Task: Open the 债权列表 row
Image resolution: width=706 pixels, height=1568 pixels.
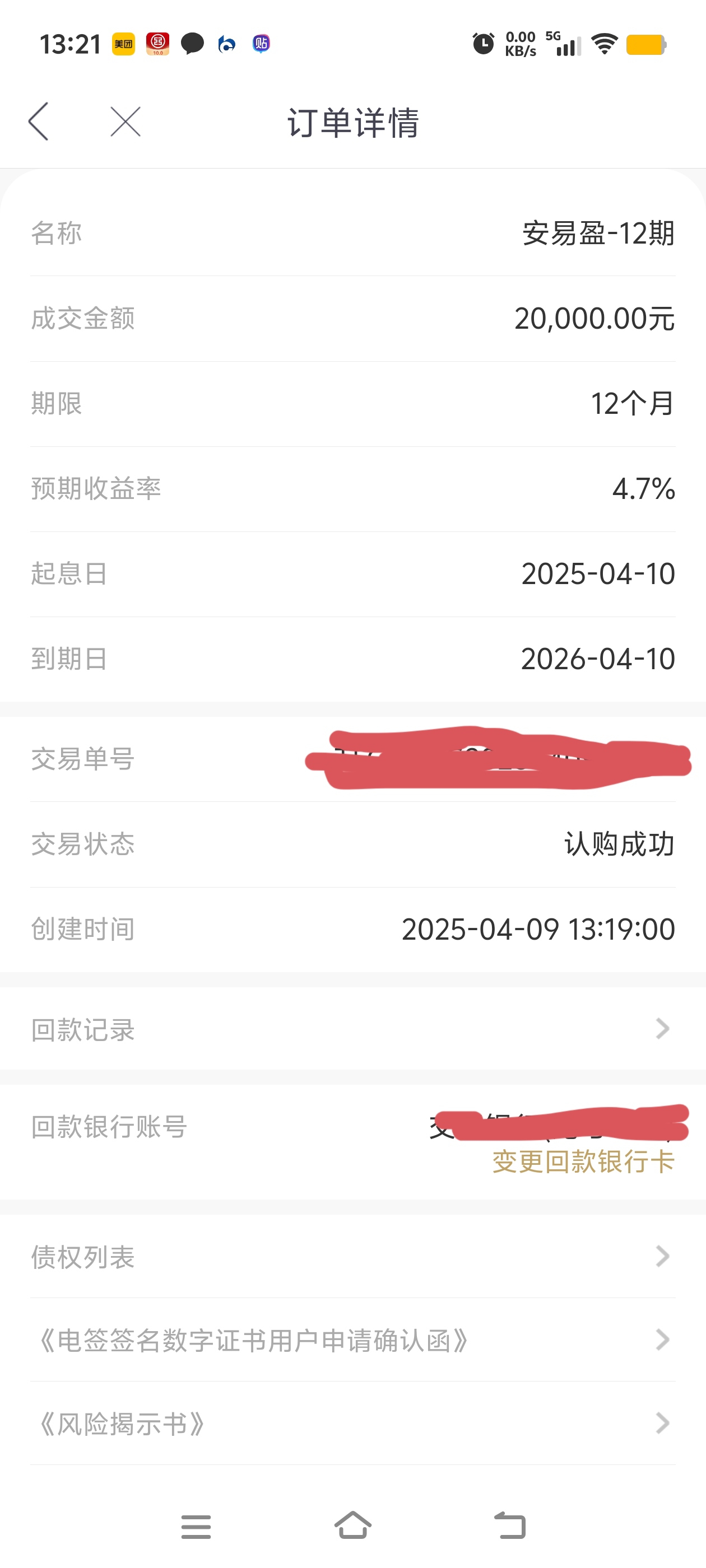Action: coord(352,1256)
